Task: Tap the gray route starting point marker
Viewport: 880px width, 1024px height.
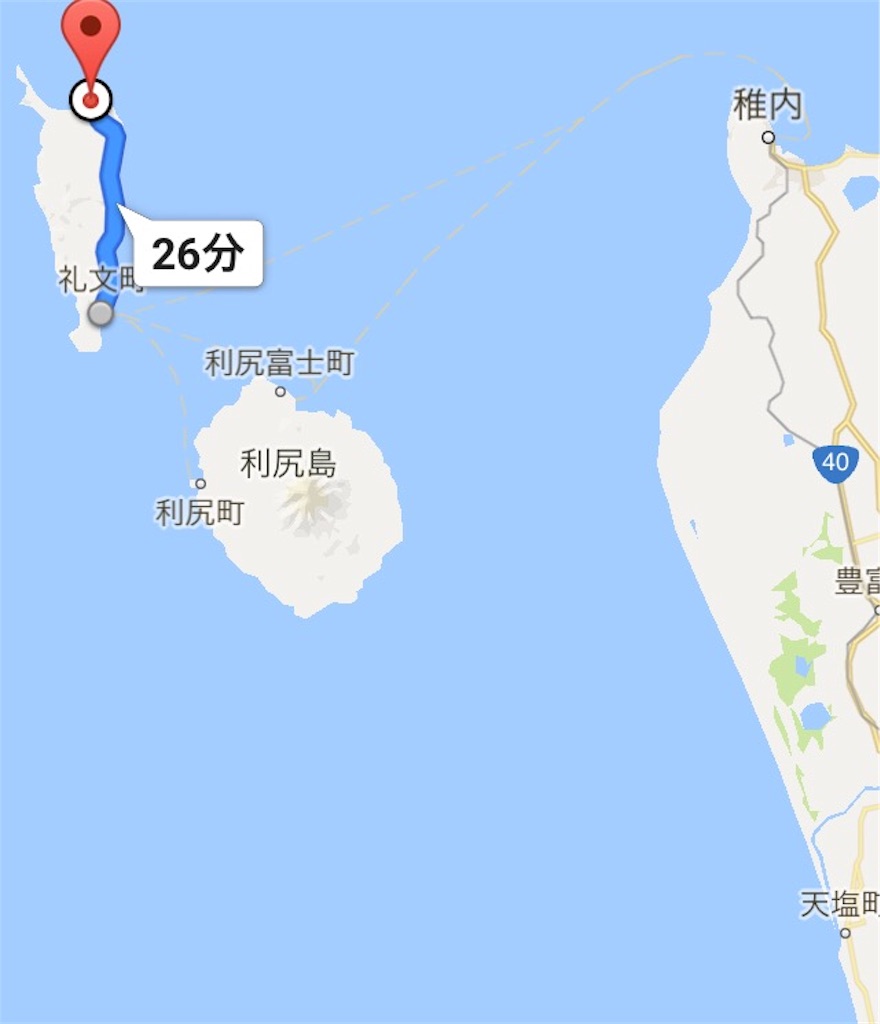Action: pos(100,314)
